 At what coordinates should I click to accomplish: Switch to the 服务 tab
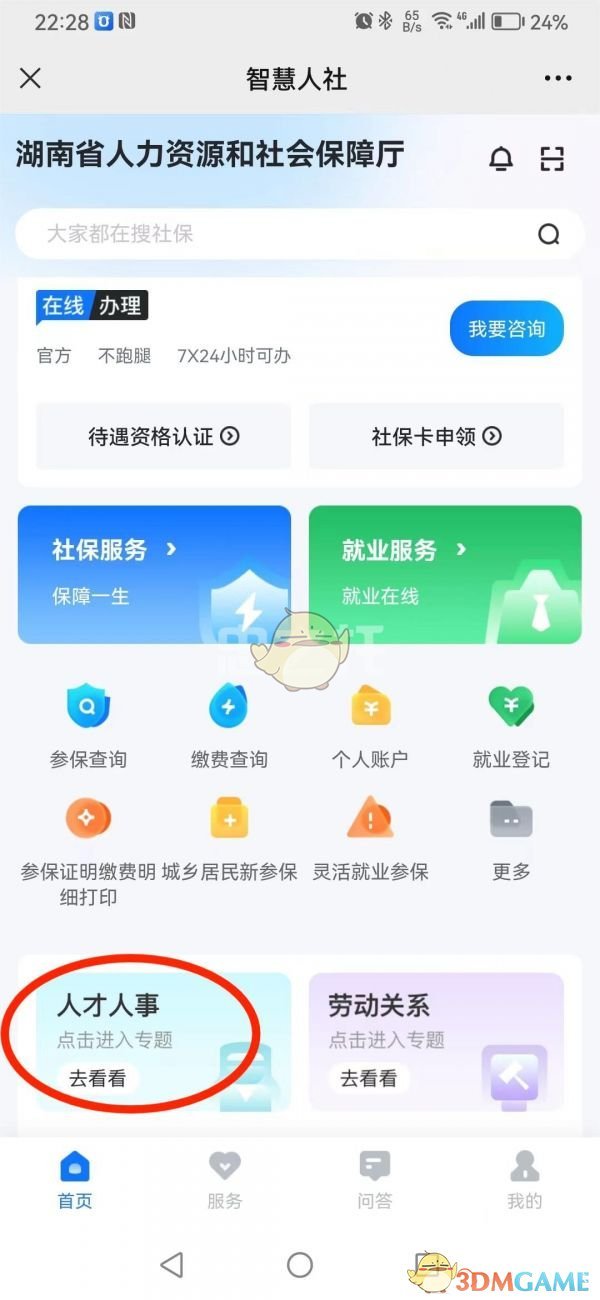tap(225, 1180)
